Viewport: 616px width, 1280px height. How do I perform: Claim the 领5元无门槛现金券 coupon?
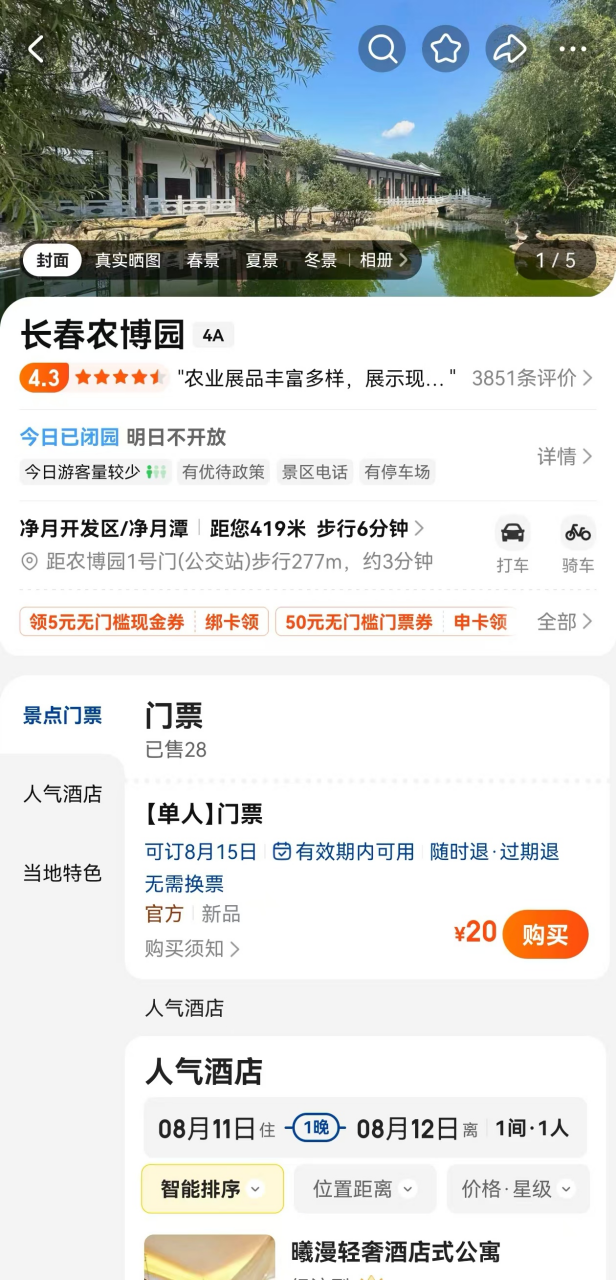click(x=107, y=622)
